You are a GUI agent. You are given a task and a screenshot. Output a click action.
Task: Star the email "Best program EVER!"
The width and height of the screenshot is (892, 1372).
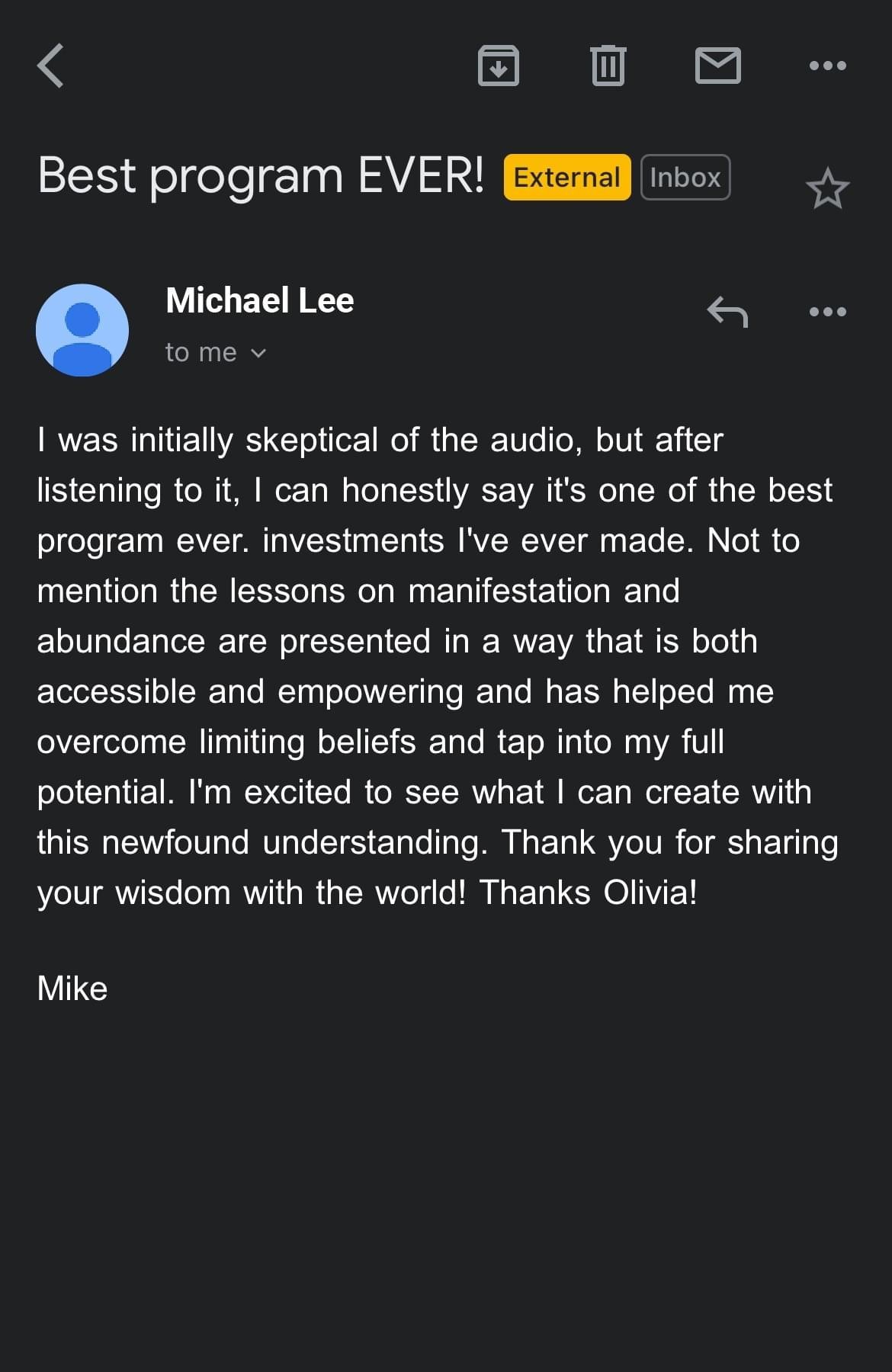(828, 185)
